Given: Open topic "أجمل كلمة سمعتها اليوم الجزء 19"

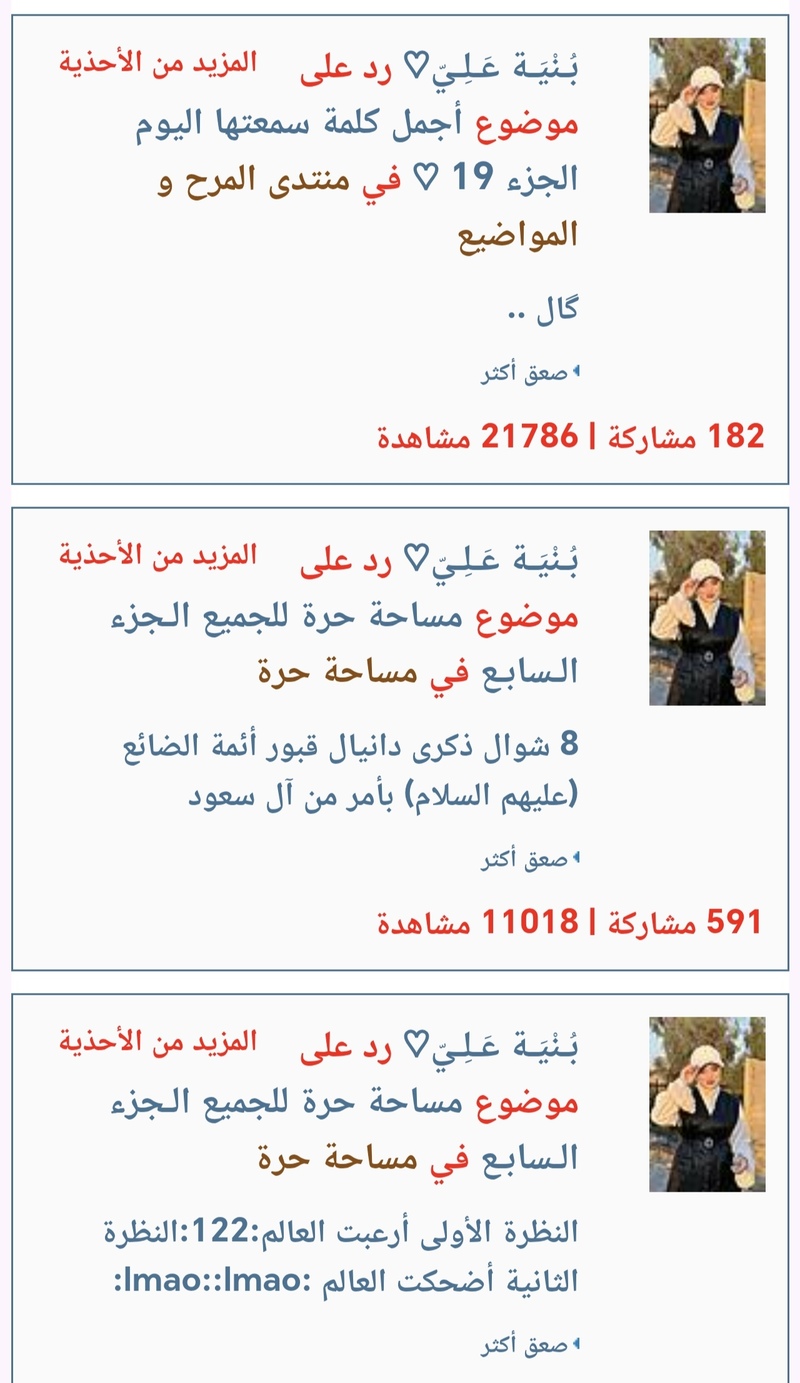Looking at the screenshot, I should pyautogui.click(x=355, y=126).
